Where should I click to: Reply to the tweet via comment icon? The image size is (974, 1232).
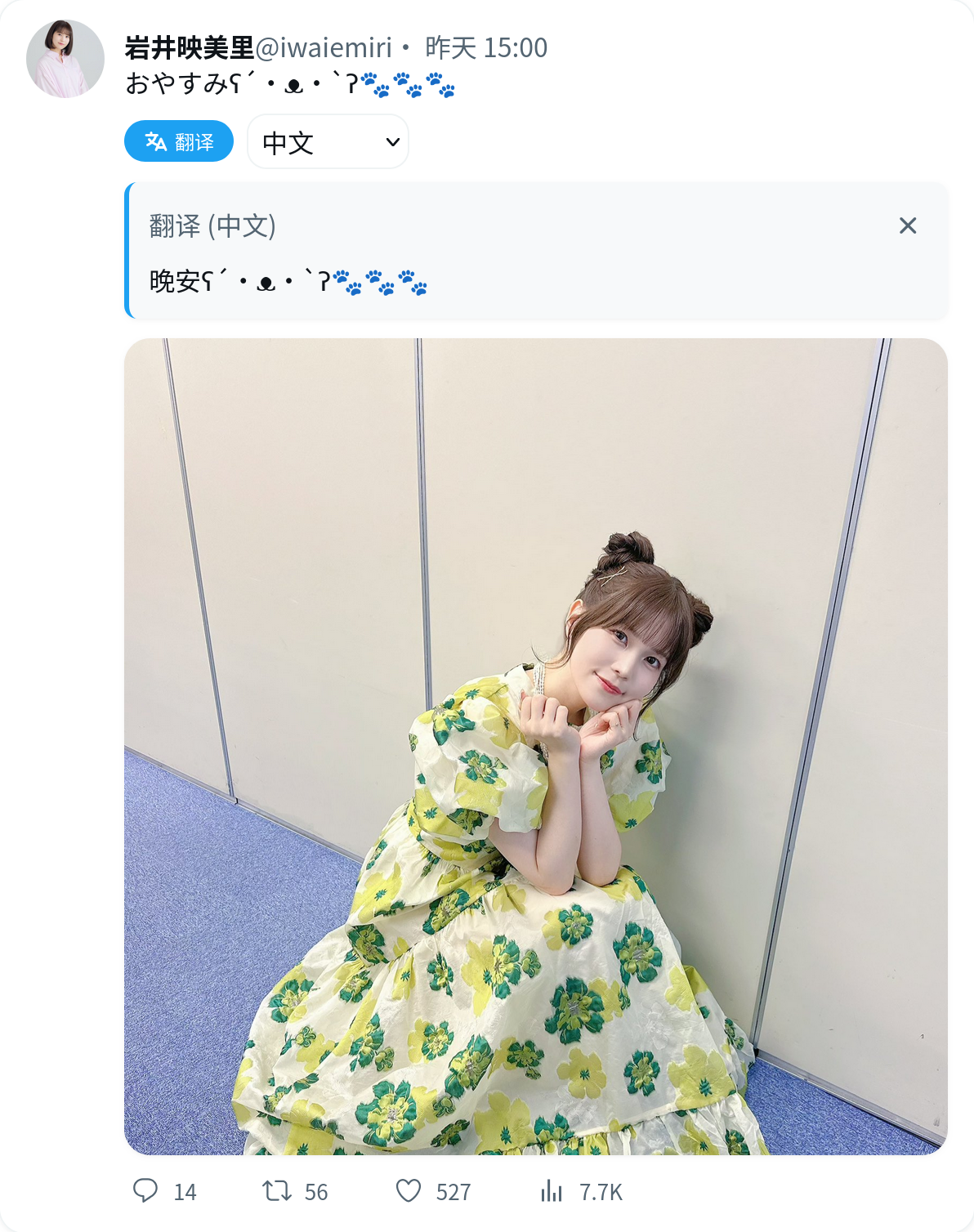tap(145, 1190)
